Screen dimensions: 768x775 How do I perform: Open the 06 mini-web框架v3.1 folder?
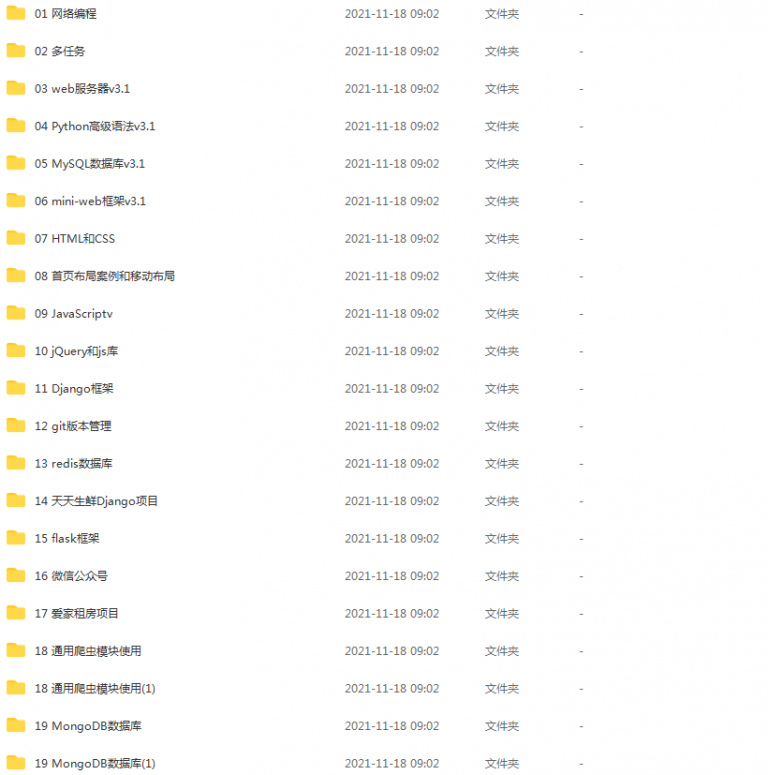coord(90,201)
